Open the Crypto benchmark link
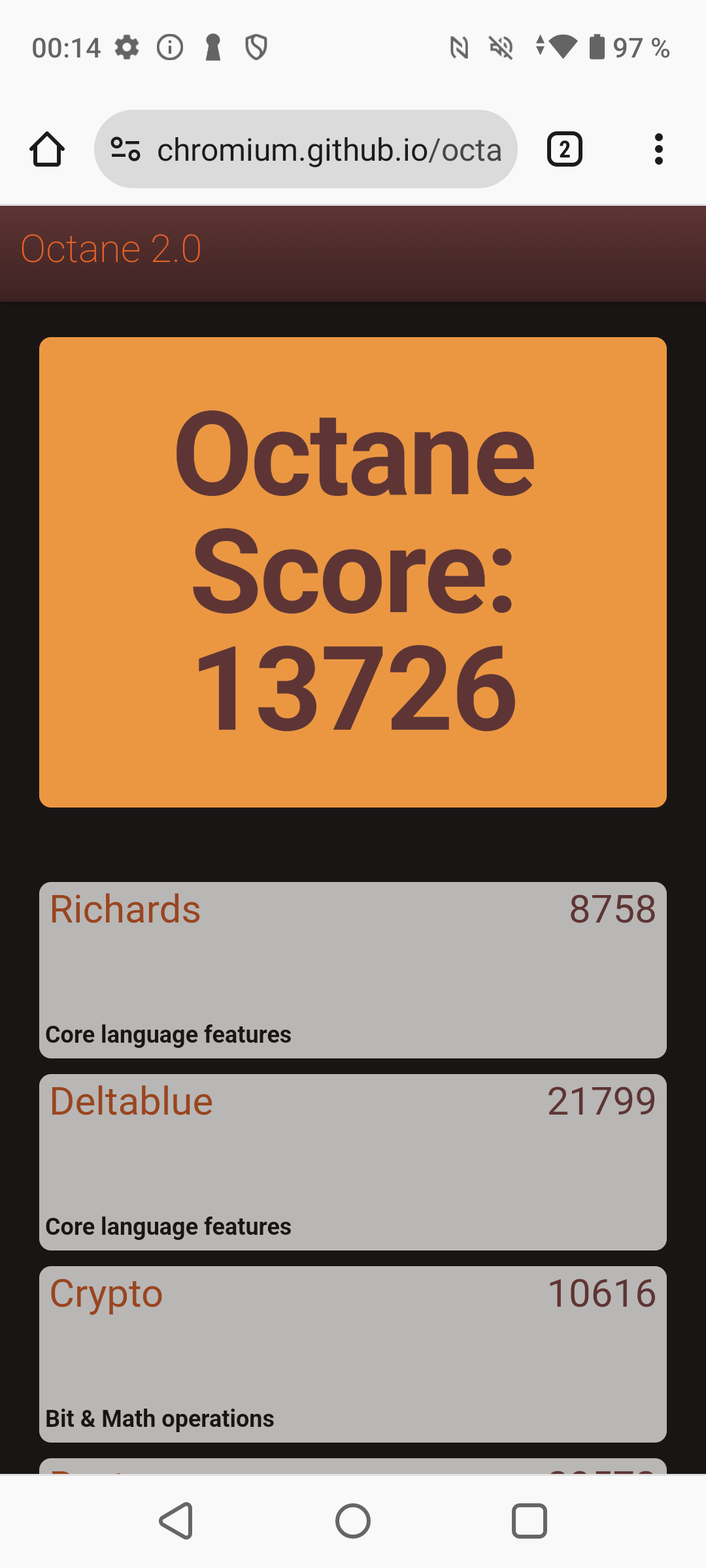This screenshot has width=706, height=1568. click(x=107, y=1293)
